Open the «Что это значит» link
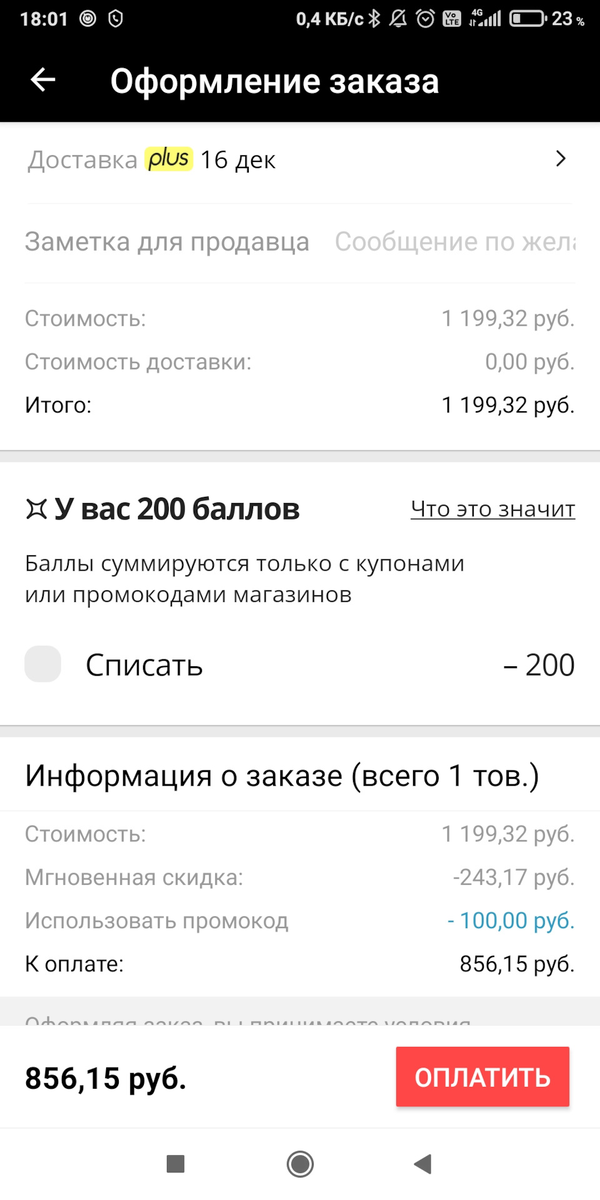 point(492,509)
